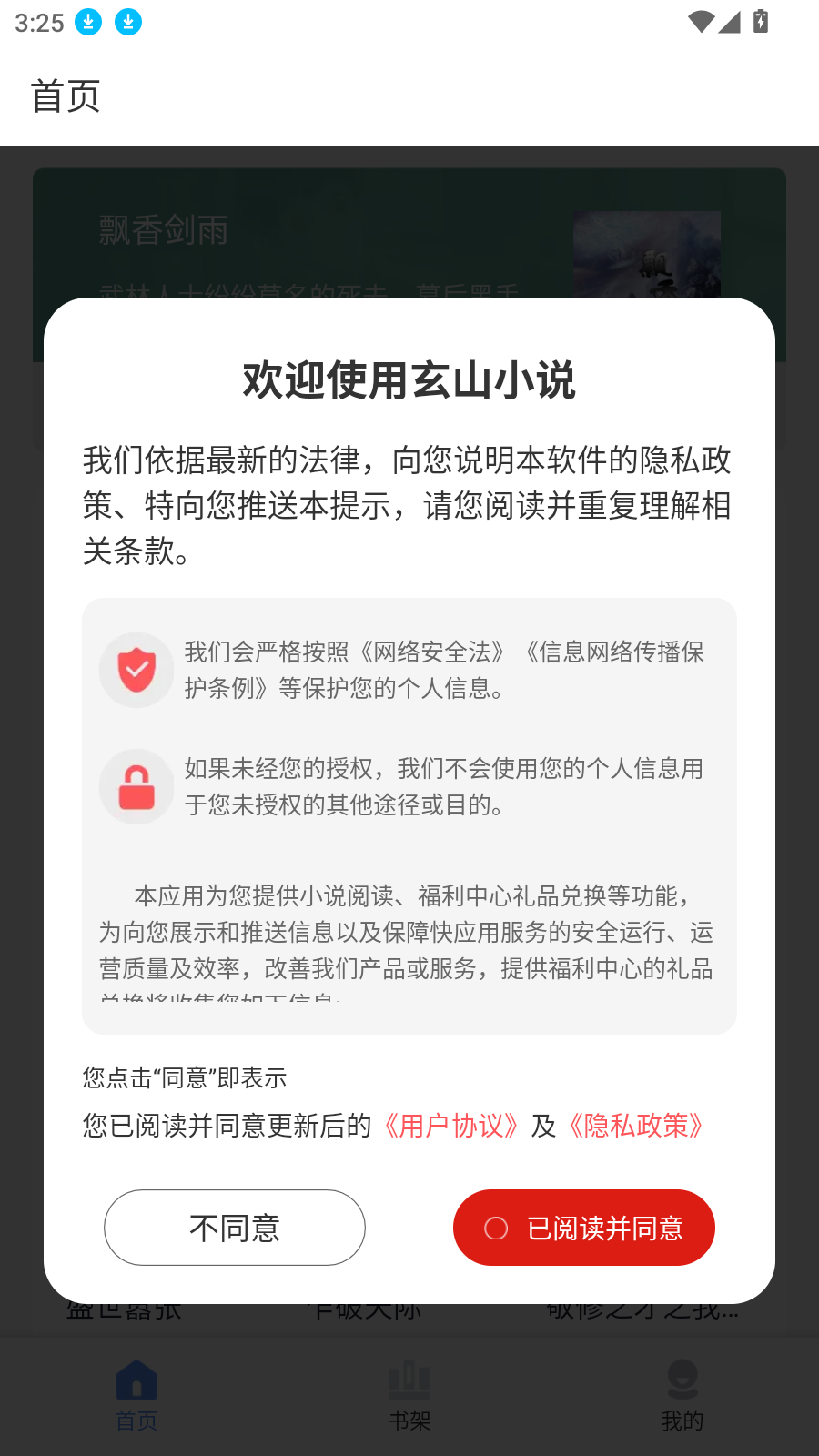Tap the battery status icon
The width and height of the screenshot is (819, 1456).
click(762, 21)
